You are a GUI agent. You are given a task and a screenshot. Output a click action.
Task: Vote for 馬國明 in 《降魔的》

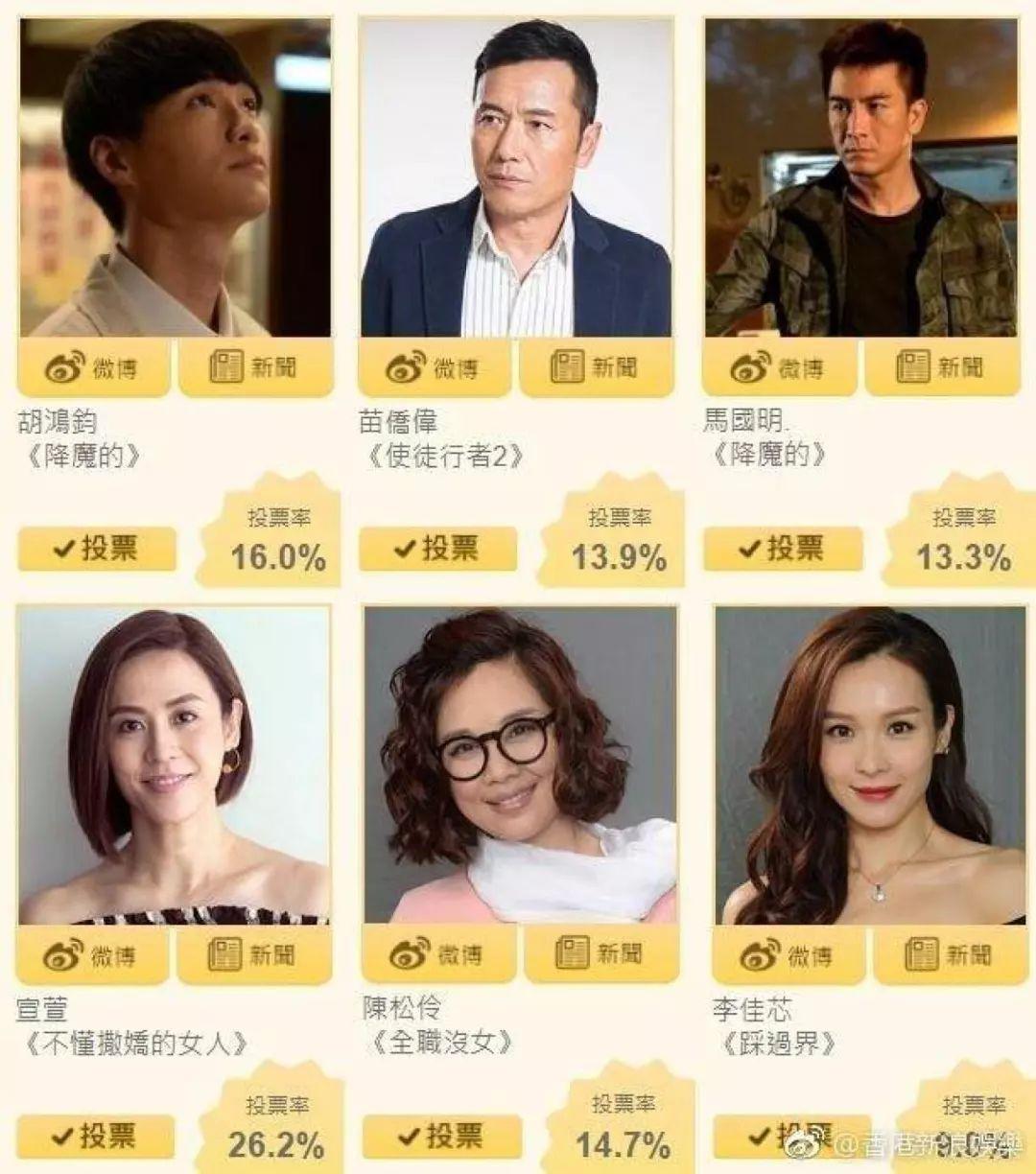[783, 550]
